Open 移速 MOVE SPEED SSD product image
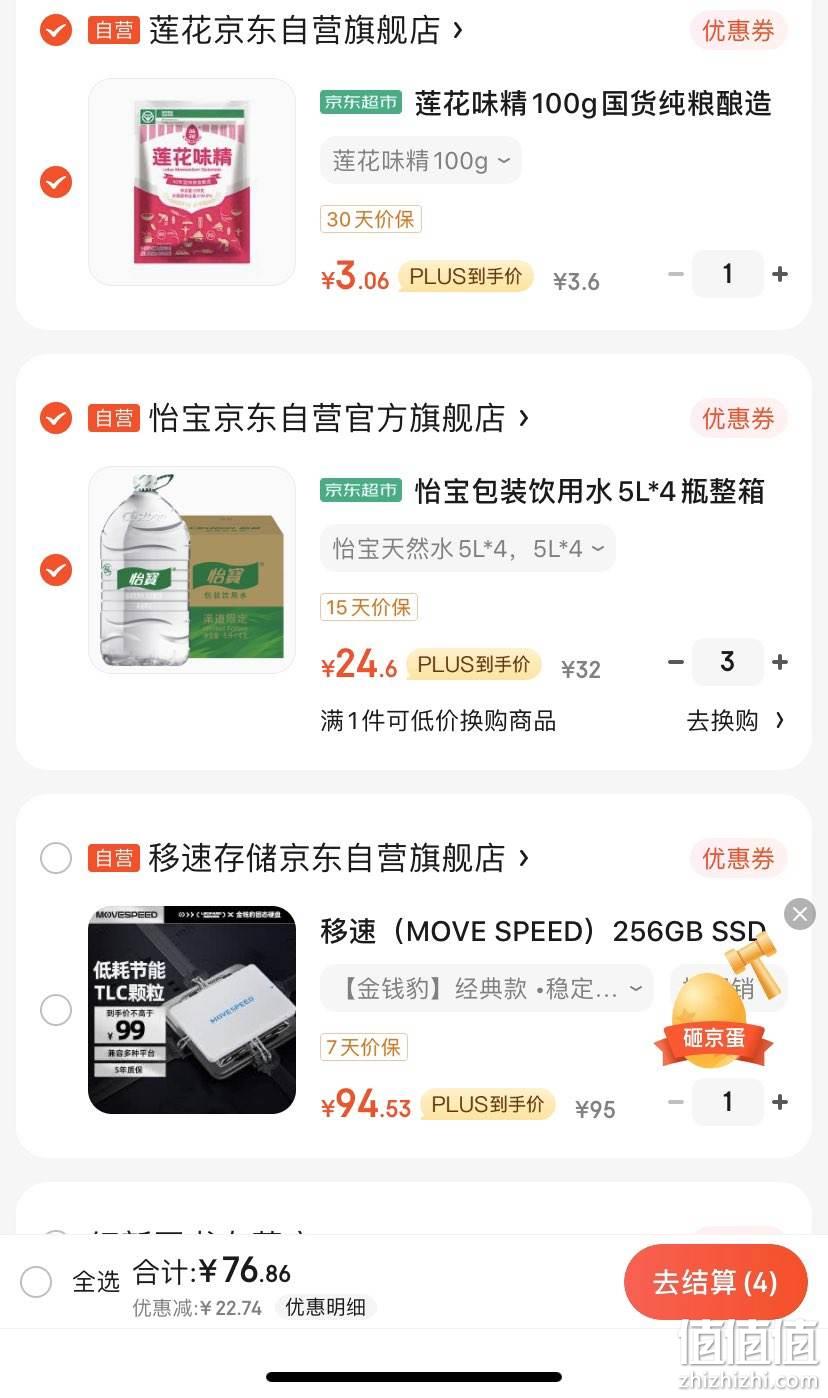Screen dimensions: 828x1398 pos(192,1010)
